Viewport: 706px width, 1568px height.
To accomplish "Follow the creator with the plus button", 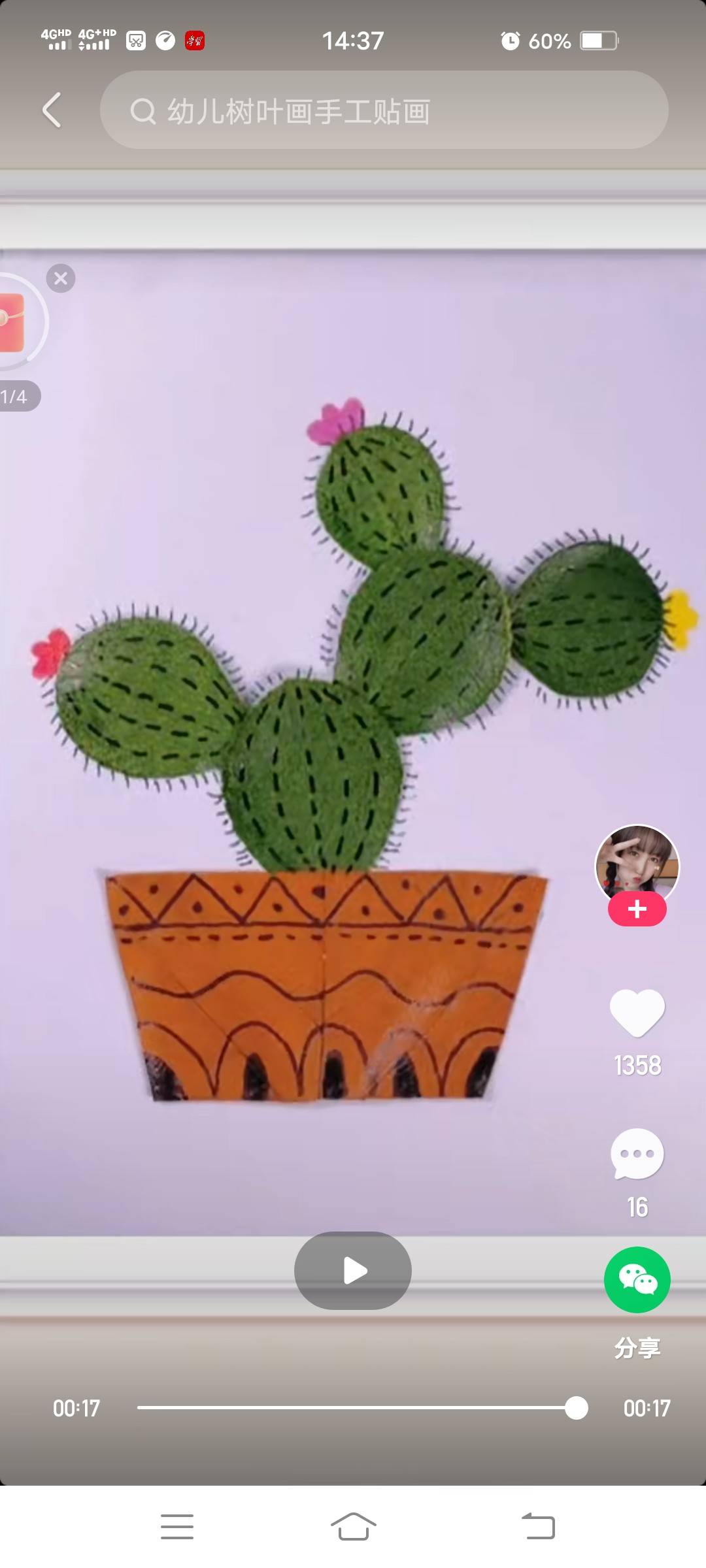I will [637, 909].
